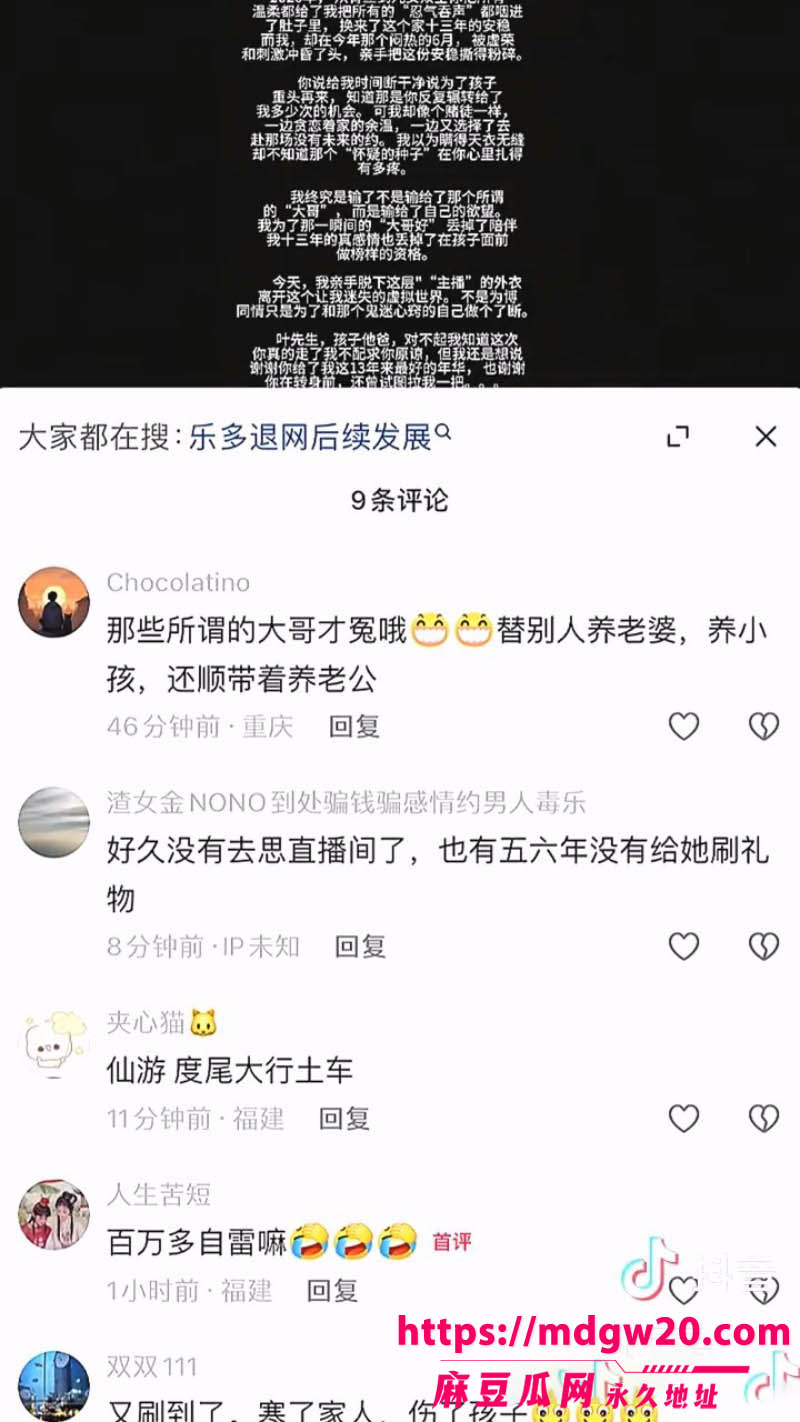The image size is (800, 1422).
Task: Reply to Chocolatino's comment
Action: [x=354, y=726]
